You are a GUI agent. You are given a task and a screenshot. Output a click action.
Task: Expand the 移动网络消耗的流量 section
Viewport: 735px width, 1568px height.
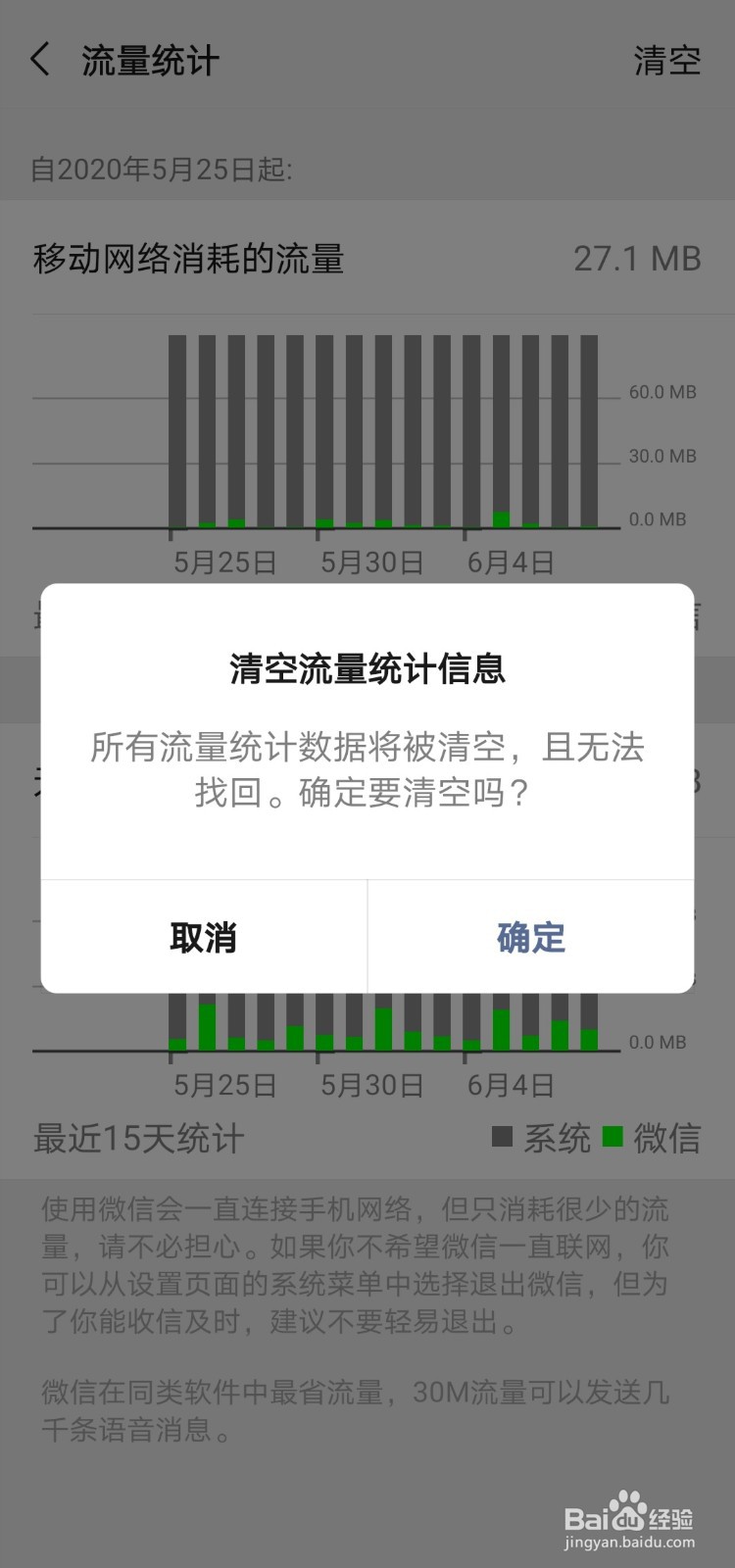click(x=190, y=259)
